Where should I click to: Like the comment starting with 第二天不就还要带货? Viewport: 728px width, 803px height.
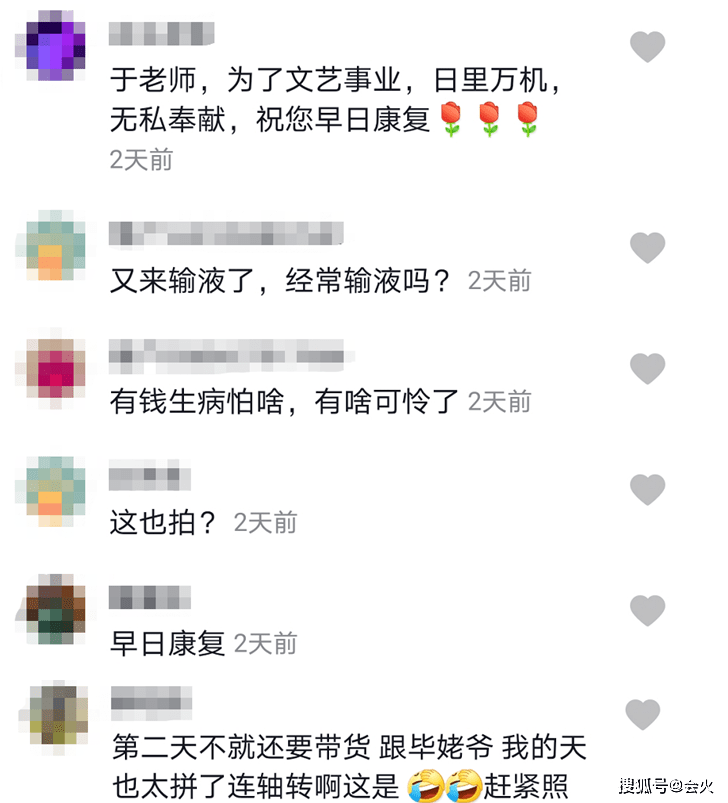tap(643, 714)
